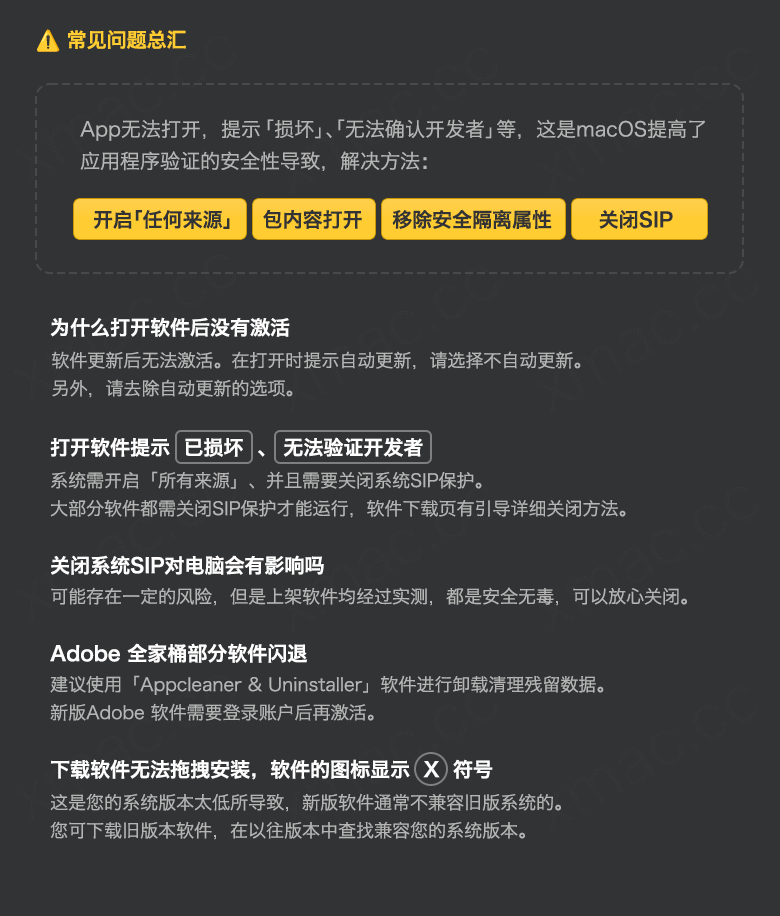Viewport: 780px width, 916px height.
Task: Open the 包内容打开 solution
Action: [313, 220]
